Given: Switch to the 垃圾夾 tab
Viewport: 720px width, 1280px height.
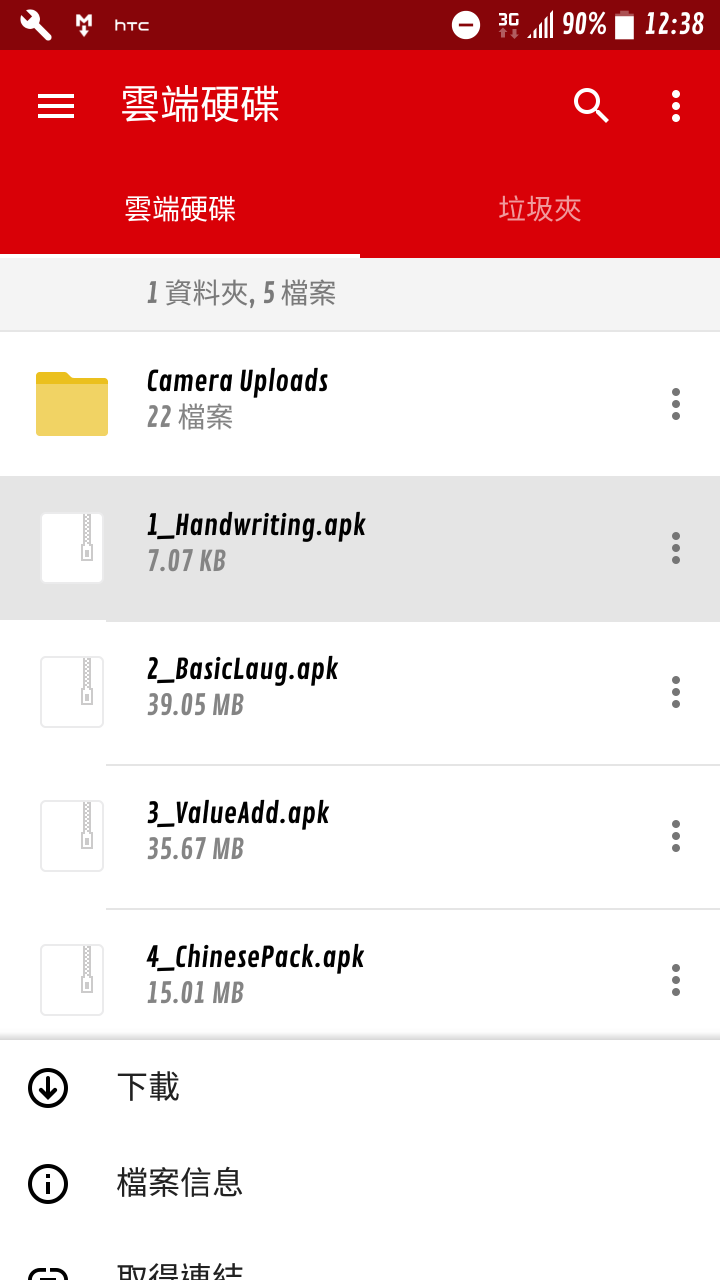Looking at the screenshot, I should (540, 209).
